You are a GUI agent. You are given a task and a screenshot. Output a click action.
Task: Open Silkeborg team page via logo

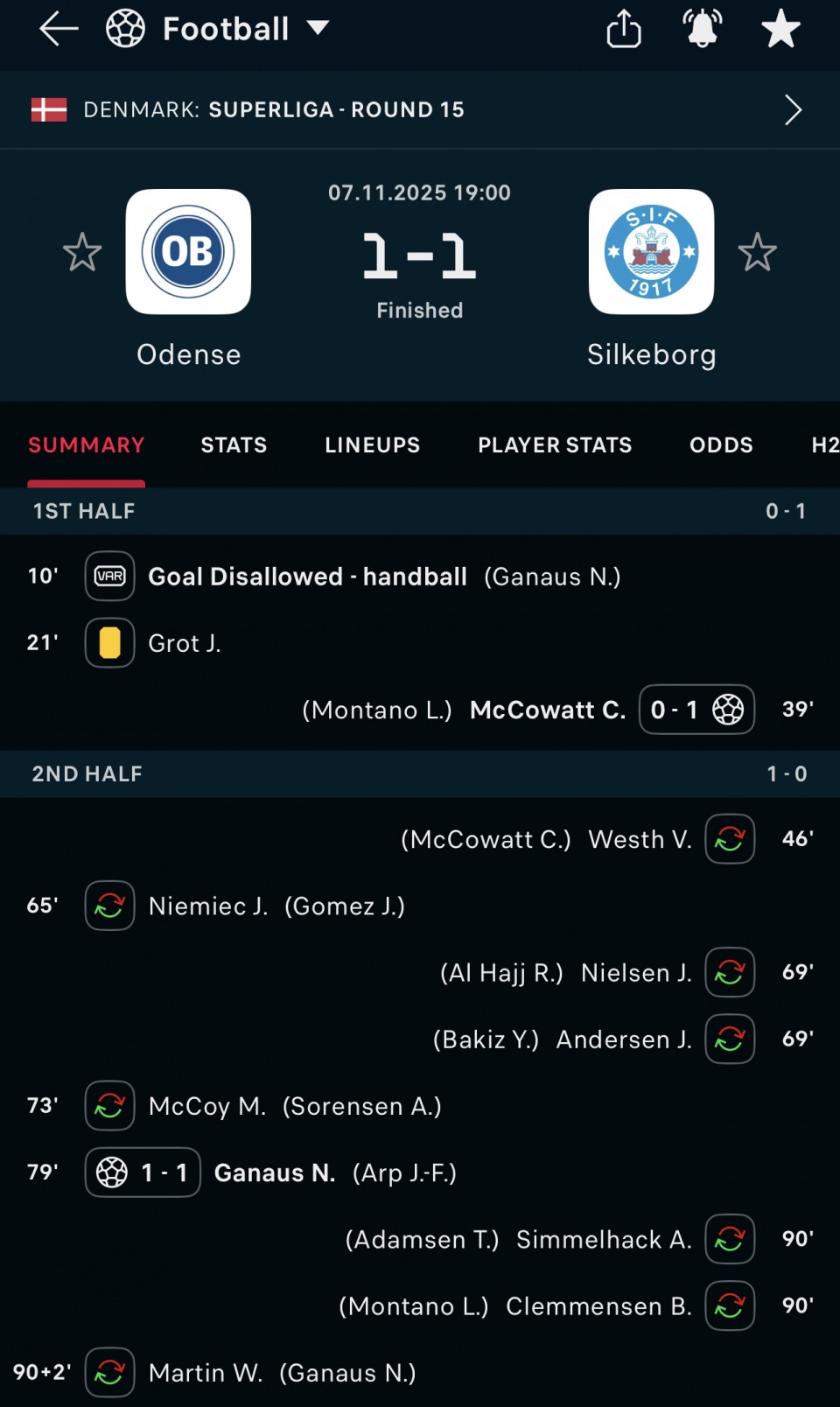pyautogui.click(x=651, y=252)
